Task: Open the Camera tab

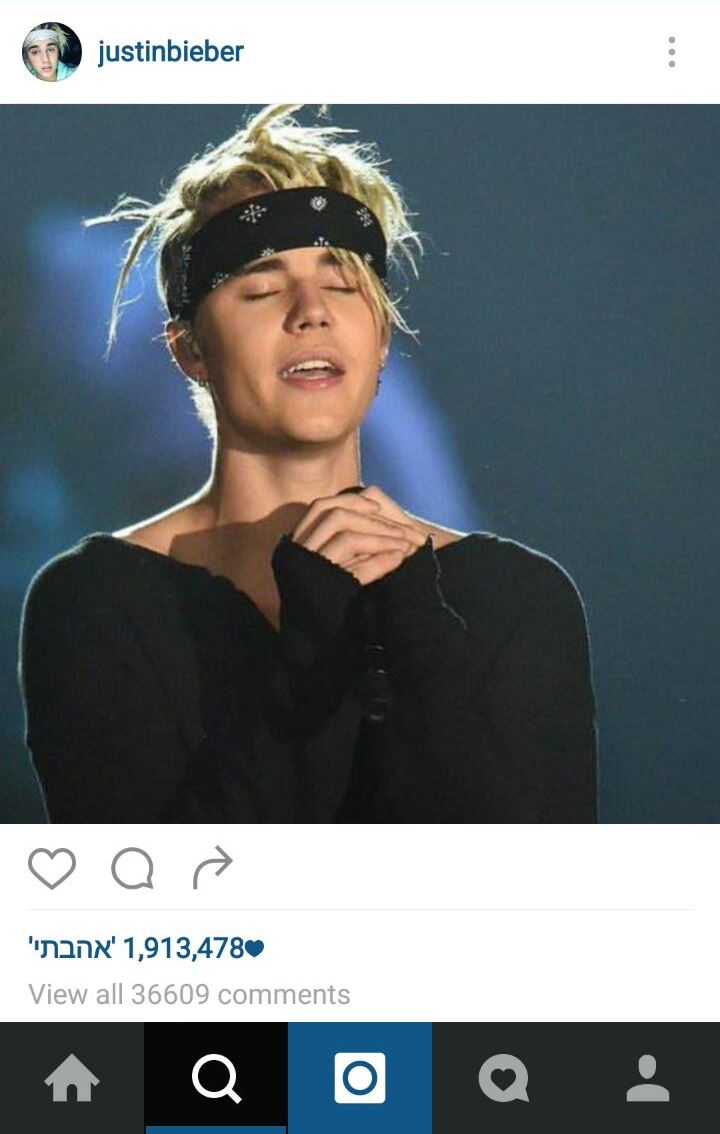Action: (x=360, y=1079)
